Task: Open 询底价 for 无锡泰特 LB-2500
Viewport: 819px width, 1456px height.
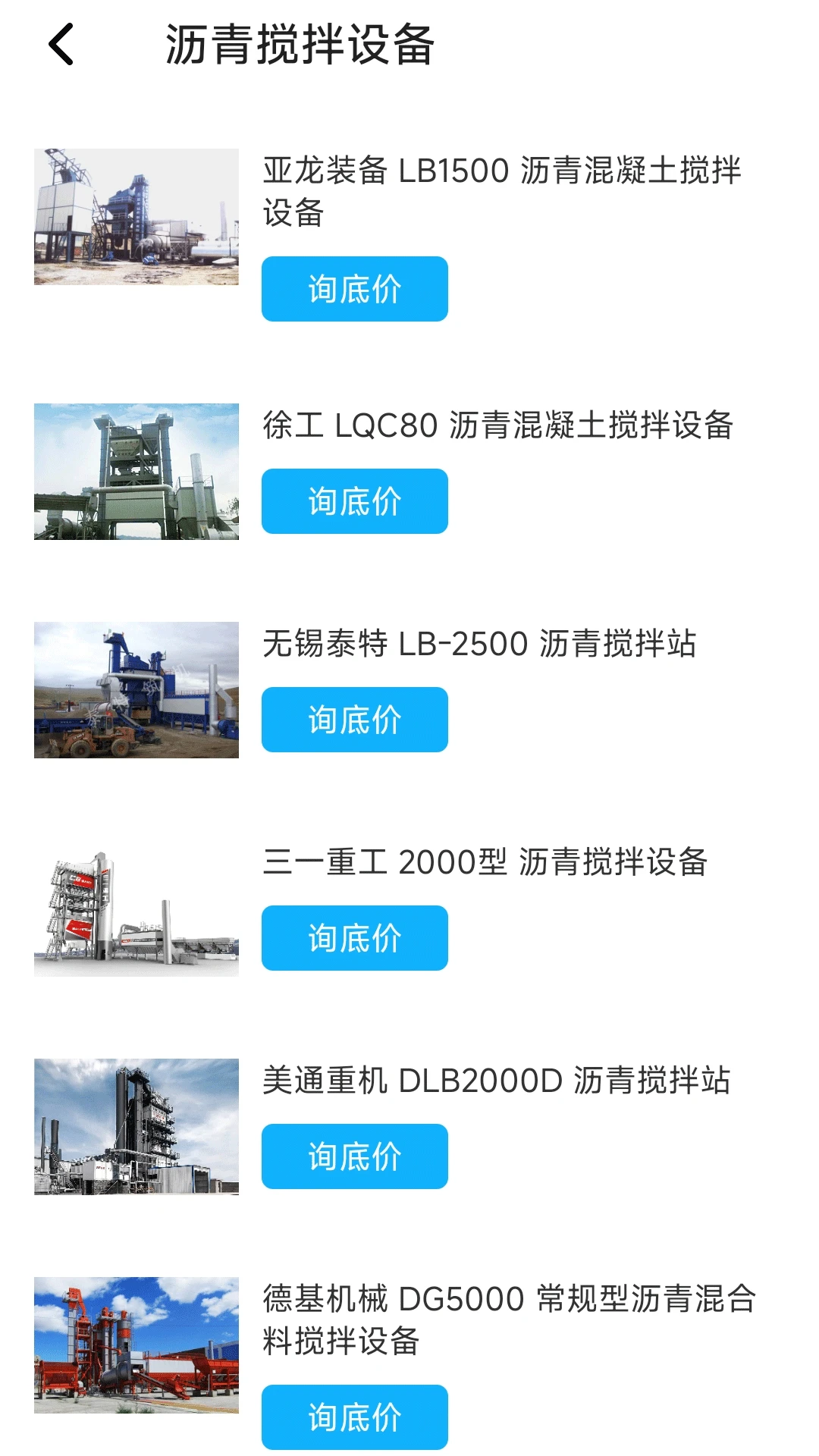Action: click(353, 719)
